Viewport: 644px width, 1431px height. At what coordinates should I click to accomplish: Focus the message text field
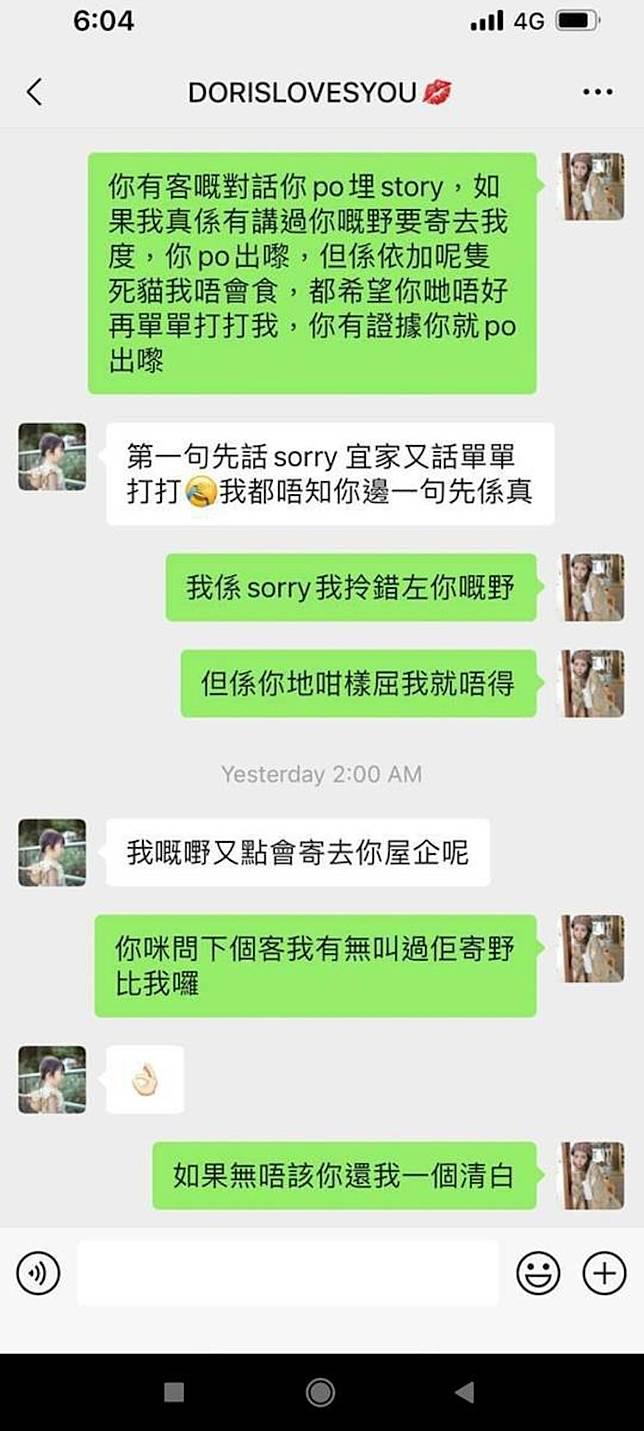point(287,1273)
